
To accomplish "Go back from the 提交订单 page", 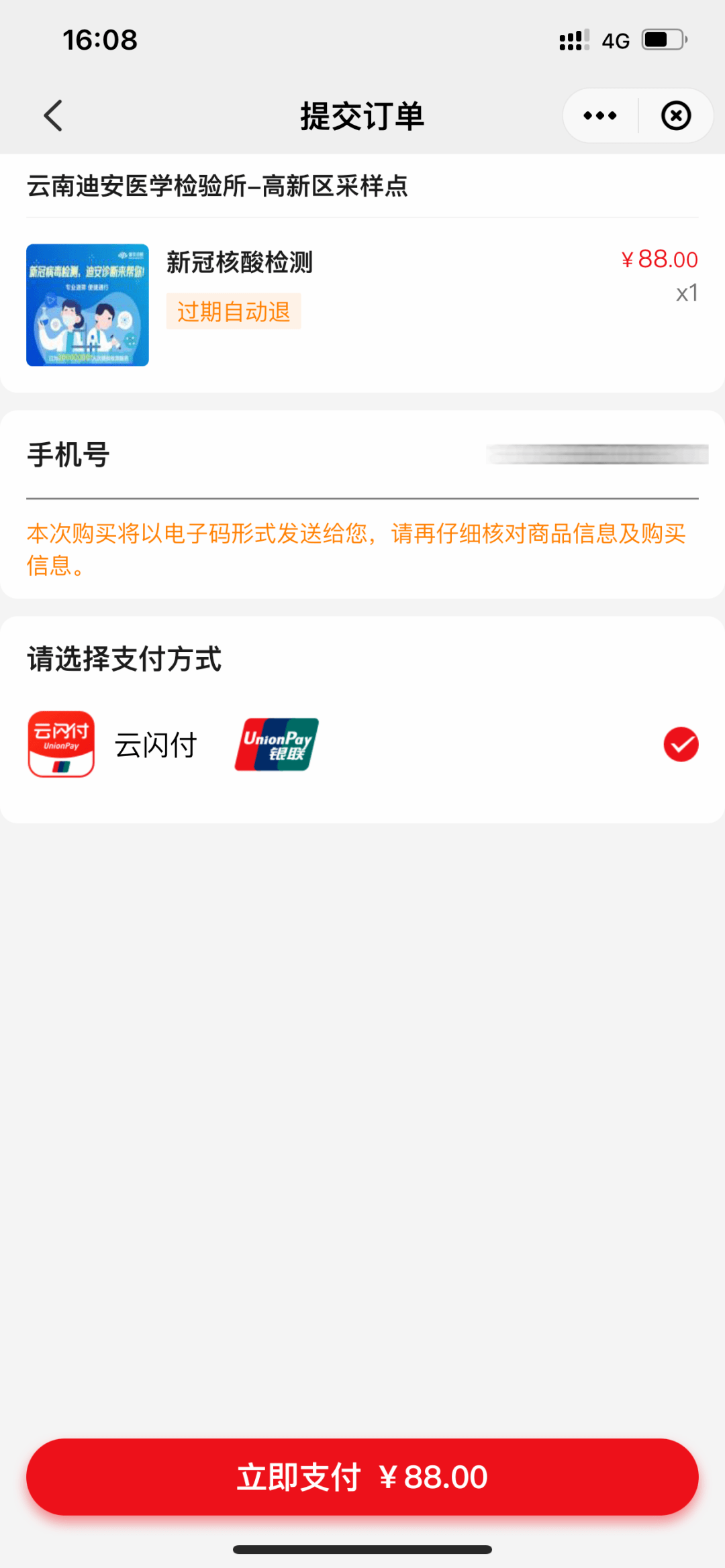I will 53,115.
